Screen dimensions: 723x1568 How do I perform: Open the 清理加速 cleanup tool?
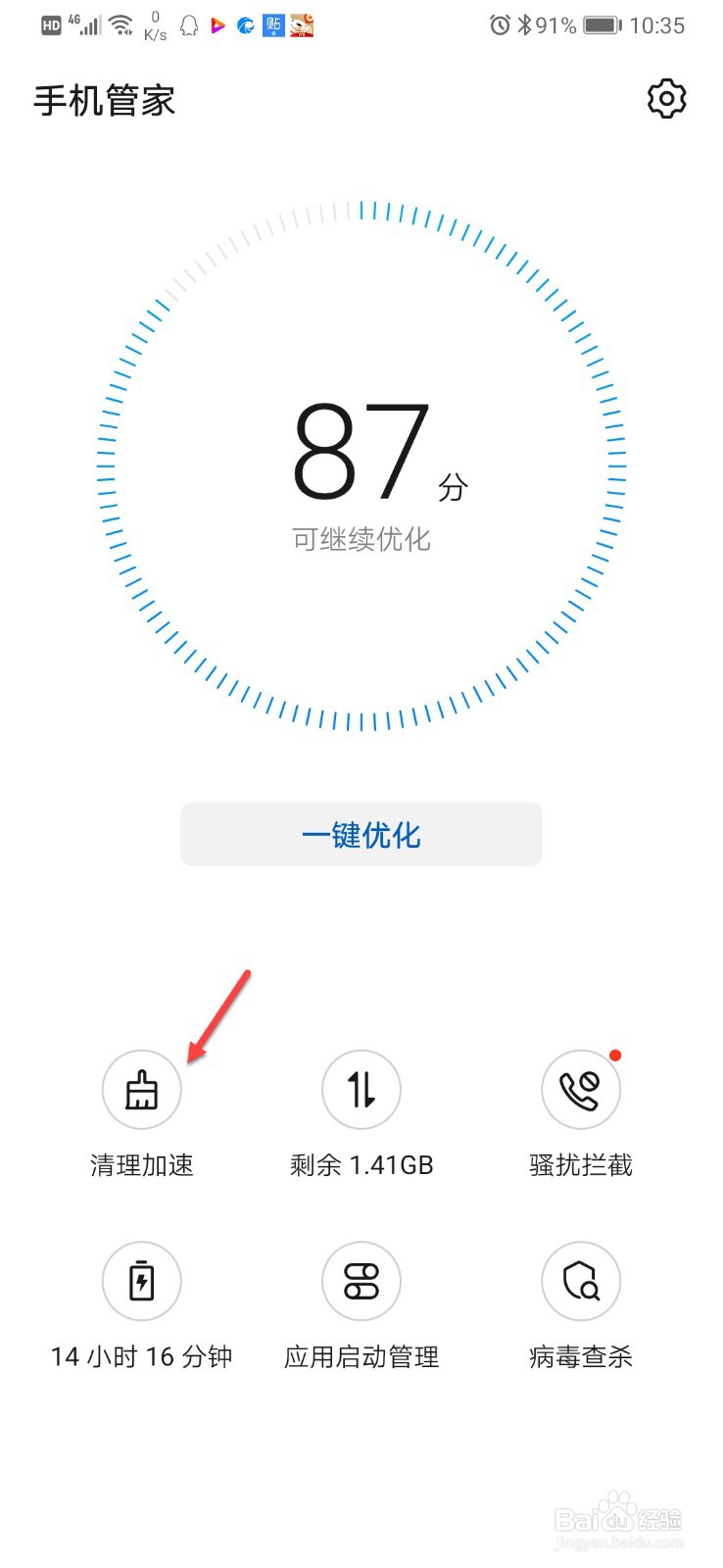(141, 1090)
